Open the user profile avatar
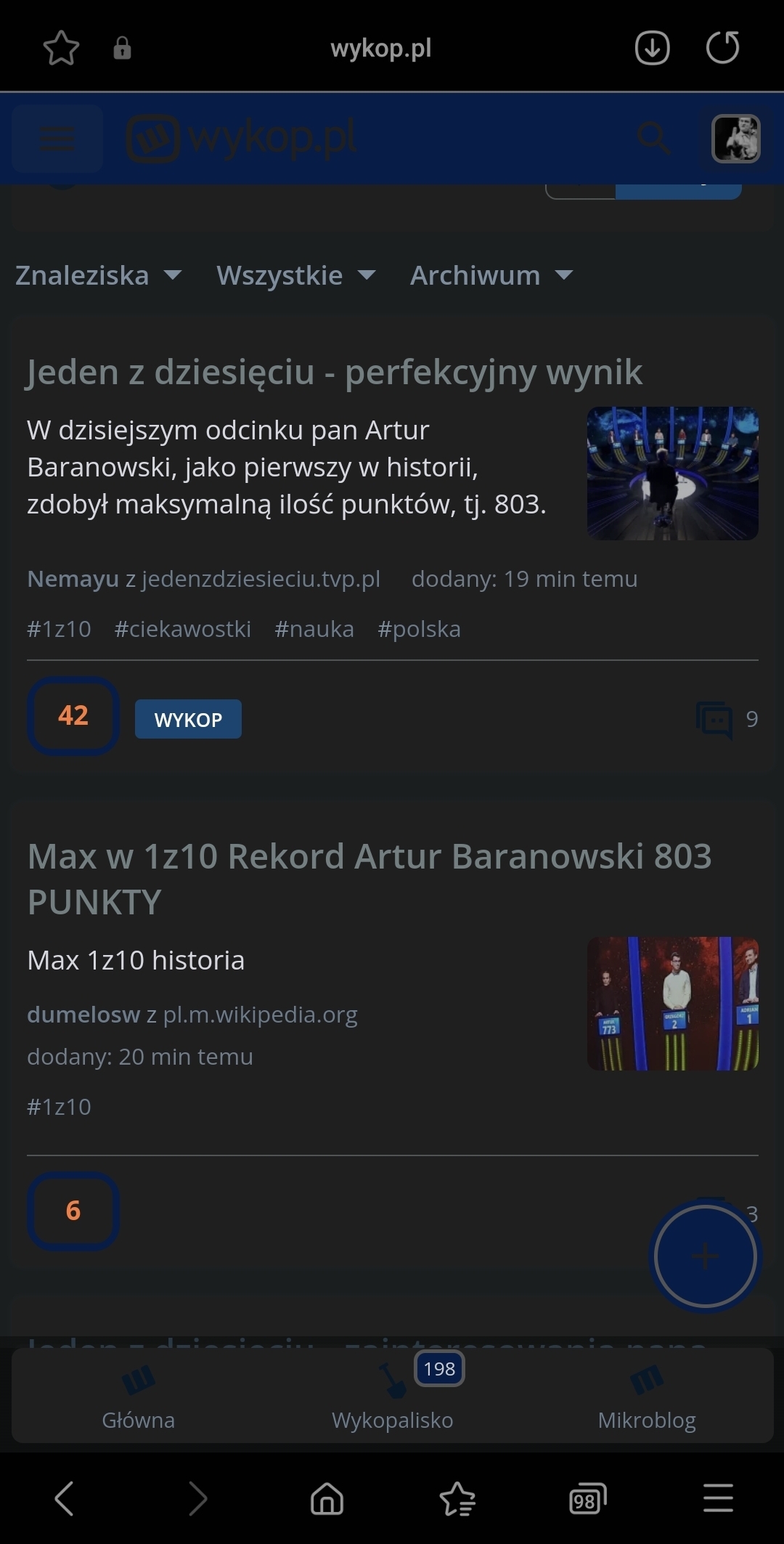This screenshot has width=784, height=1544. pos(735,138)
